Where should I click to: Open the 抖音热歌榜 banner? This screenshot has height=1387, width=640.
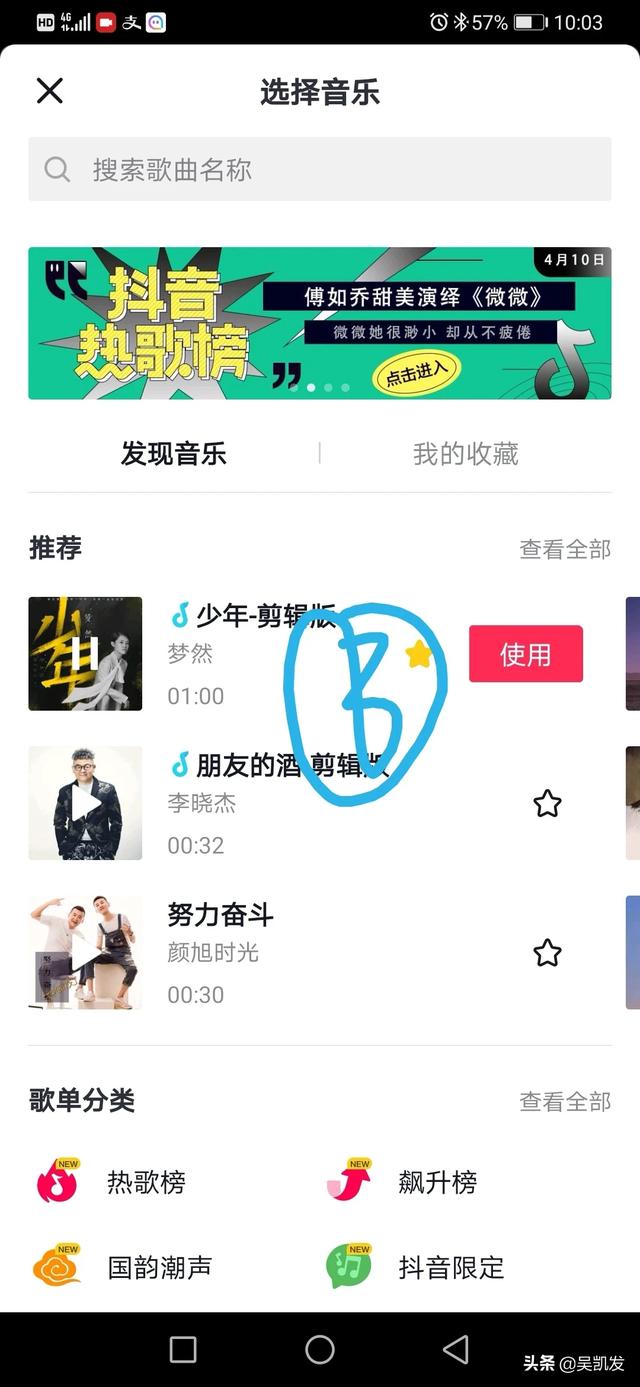319,323
